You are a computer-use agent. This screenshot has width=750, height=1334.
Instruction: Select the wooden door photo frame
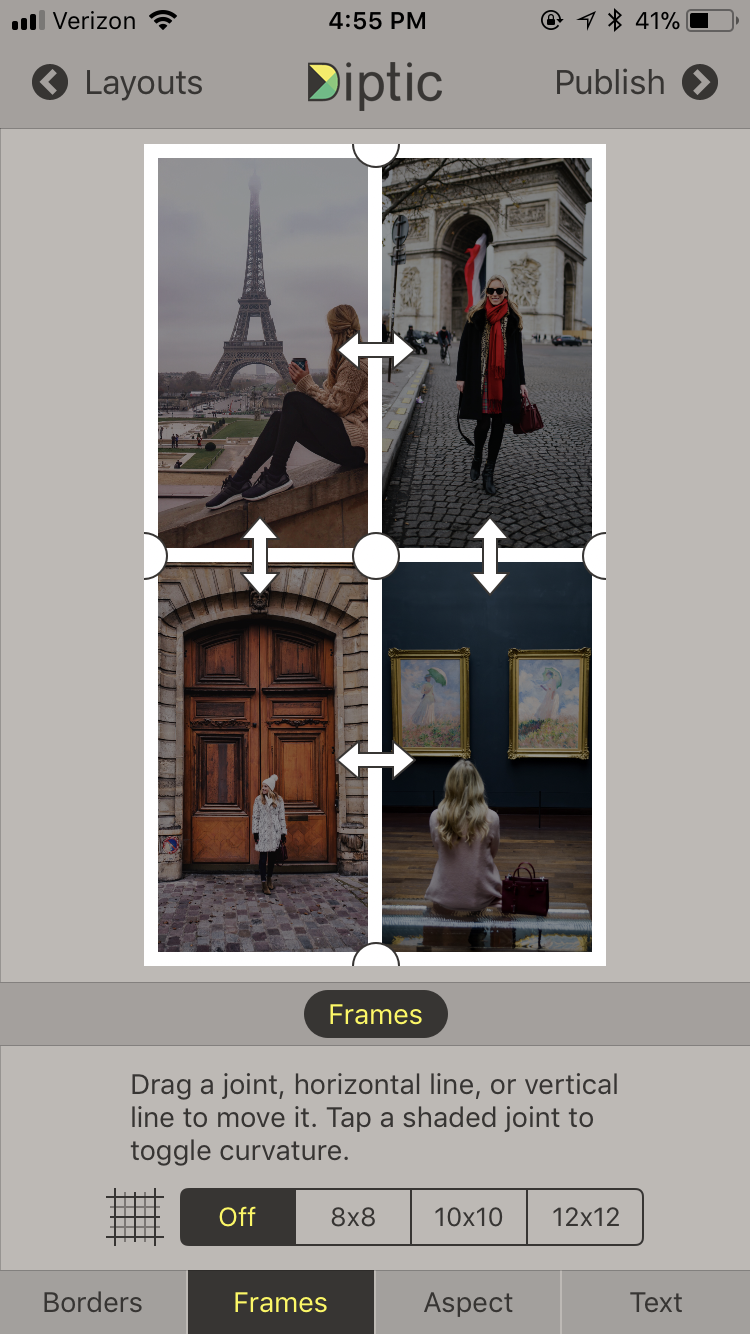263,757
